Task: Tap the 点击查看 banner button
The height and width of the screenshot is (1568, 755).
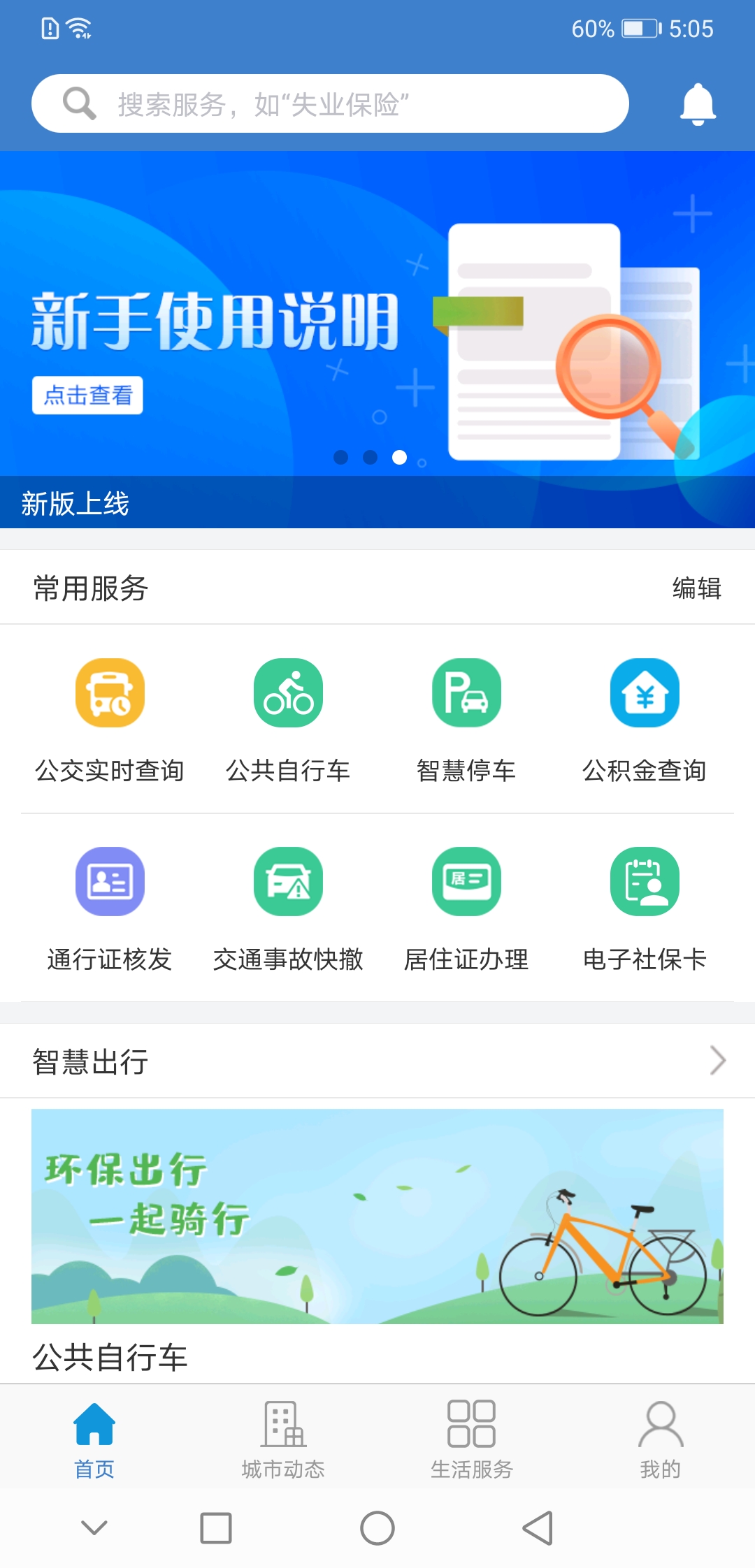Action: tap(88, 395)
